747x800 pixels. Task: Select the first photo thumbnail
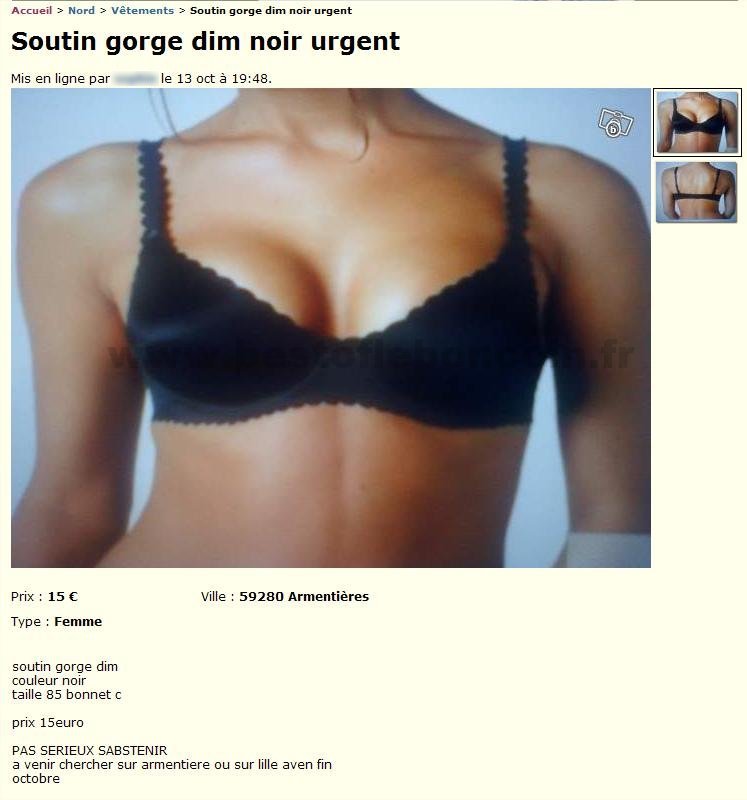coord(697,122)
